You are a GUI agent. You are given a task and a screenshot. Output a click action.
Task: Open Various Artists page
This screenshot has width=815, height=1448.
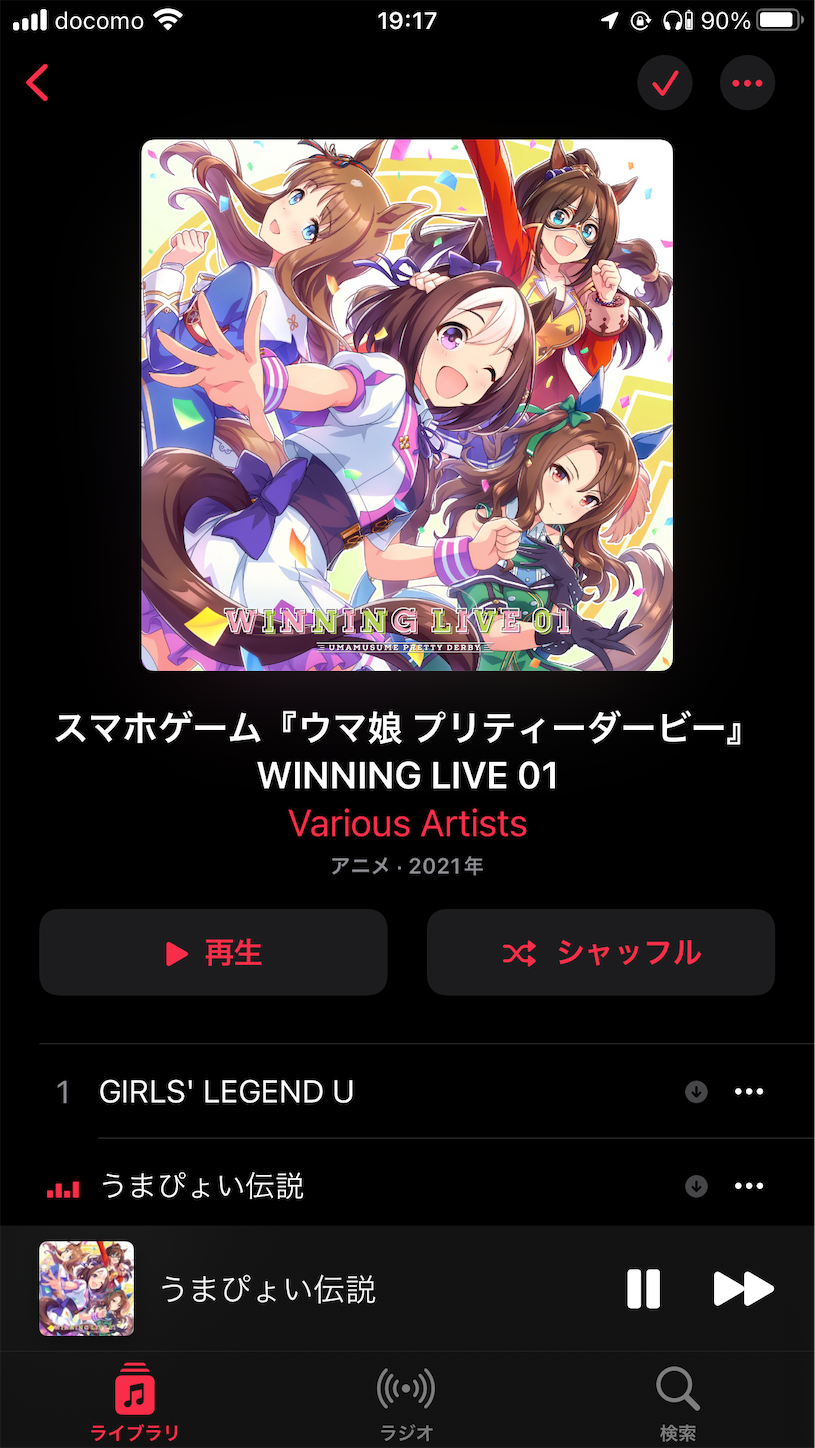407,823
